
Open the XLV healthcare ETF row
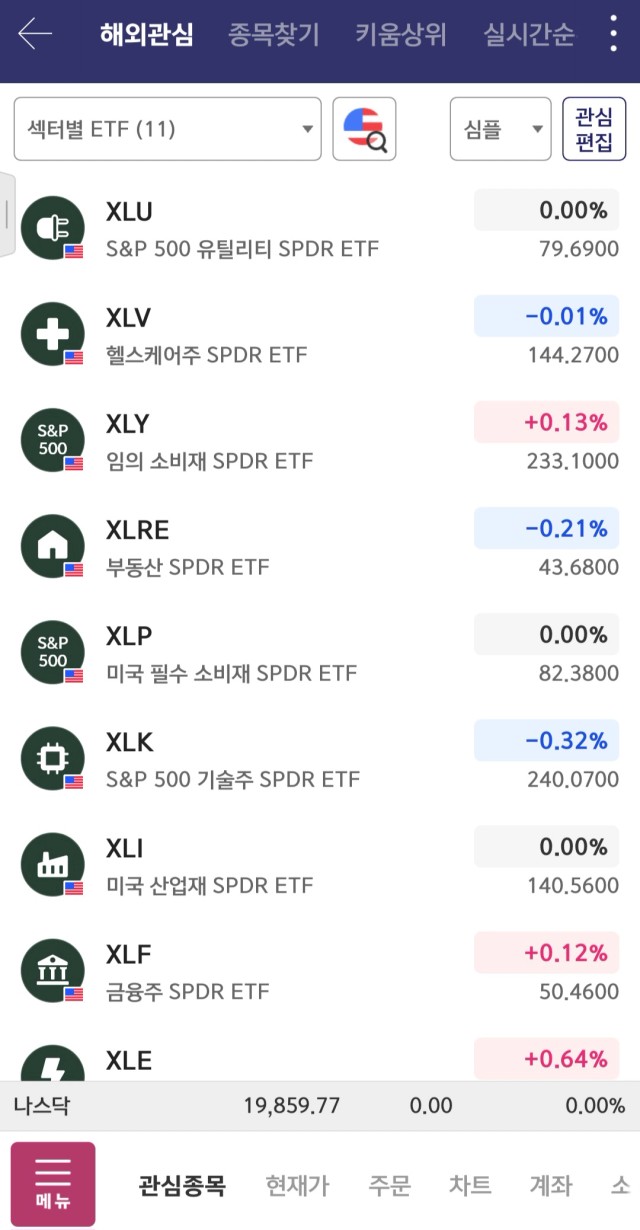tap(320, 335)
